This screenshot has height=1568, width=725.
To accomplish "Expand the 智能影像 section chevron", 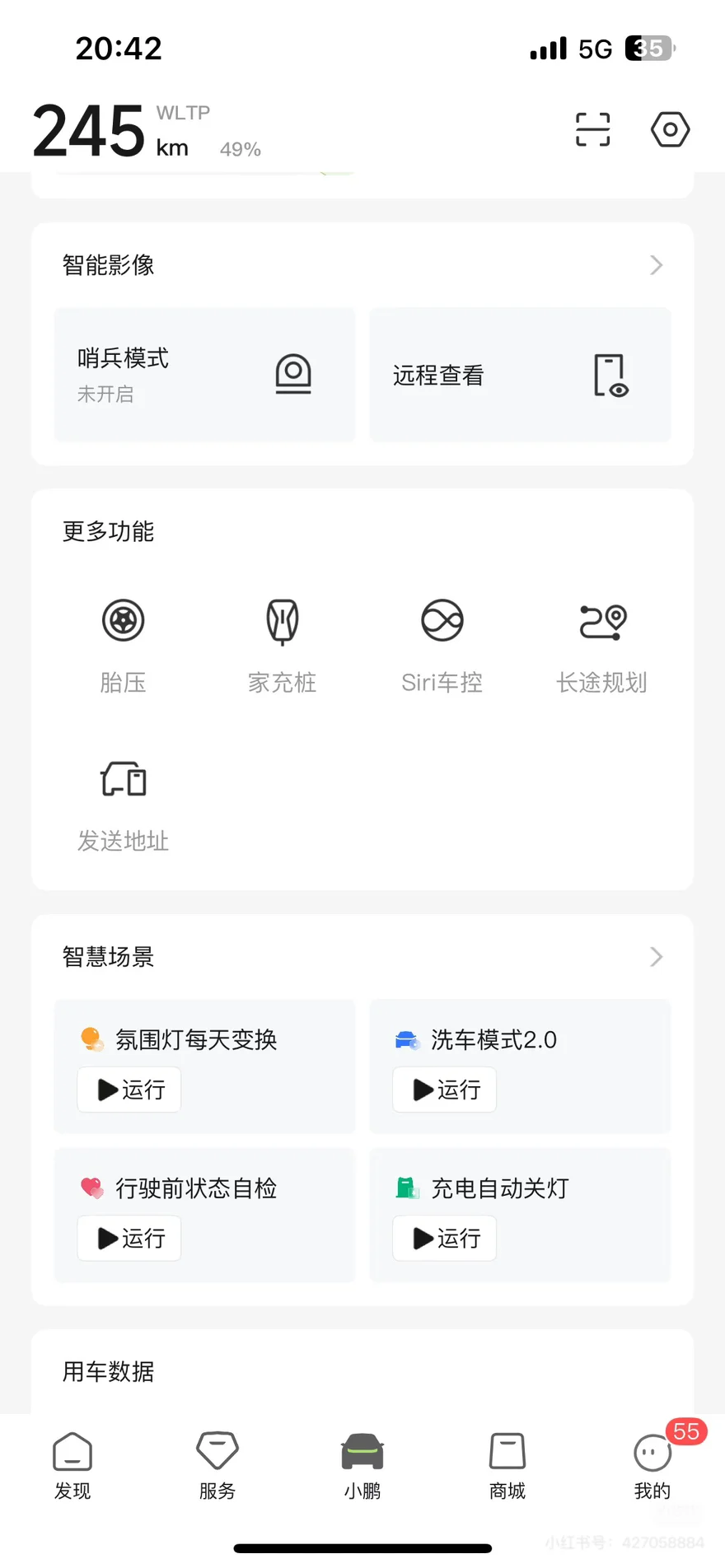I will click(x=656, y=265).
